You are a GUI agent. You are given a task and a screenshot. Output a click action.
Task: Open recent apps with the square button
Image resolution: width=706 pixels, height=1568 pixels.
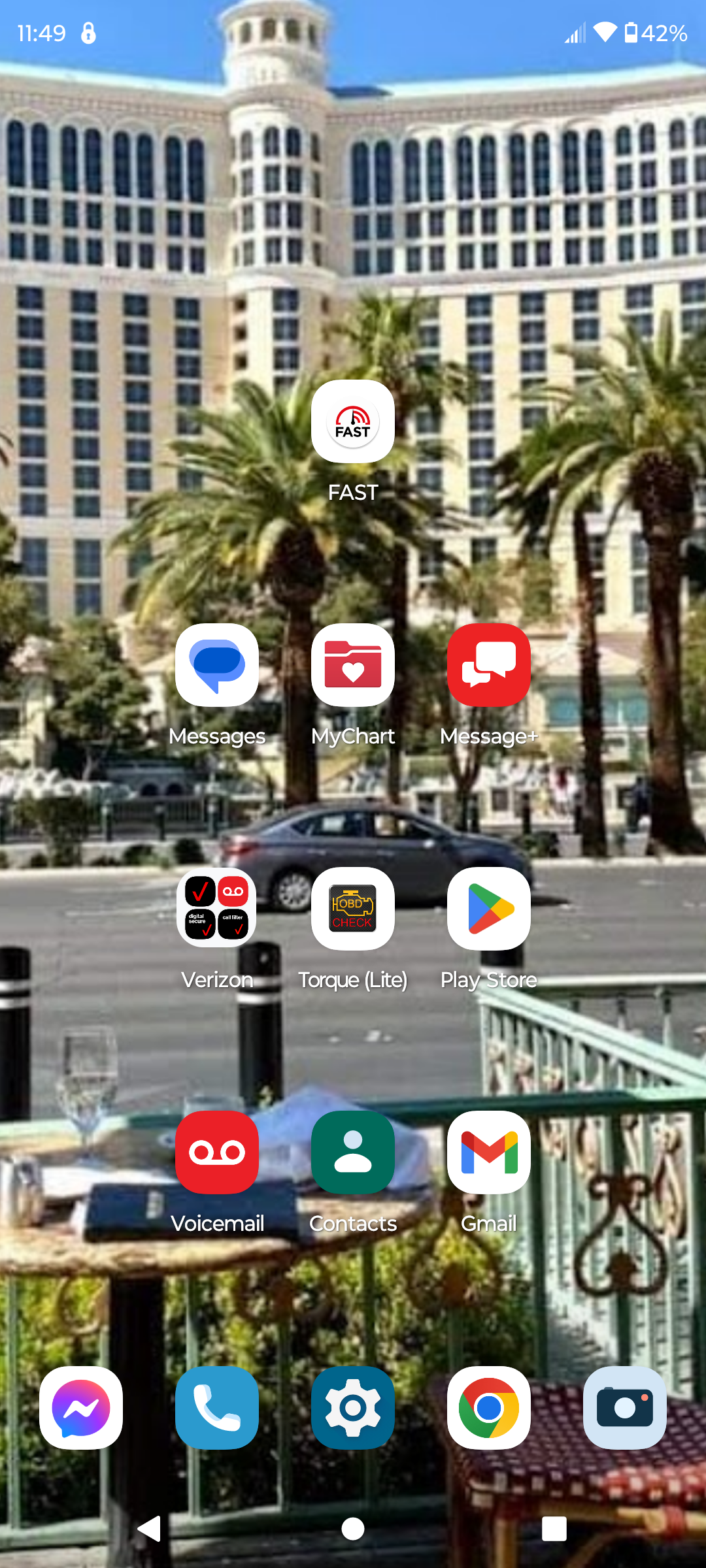pyautogui.click(x=554, y=1528)
